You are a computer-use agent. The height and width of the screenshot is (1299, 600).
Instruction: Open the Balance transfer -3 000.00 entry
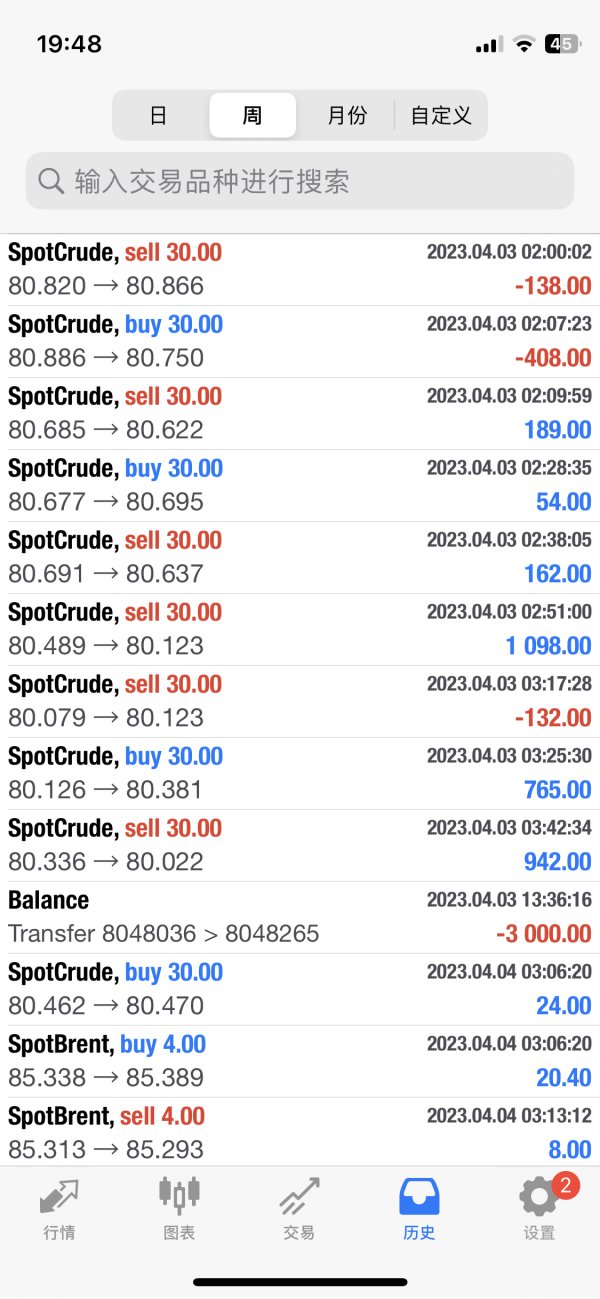click(x=300, y=918)
